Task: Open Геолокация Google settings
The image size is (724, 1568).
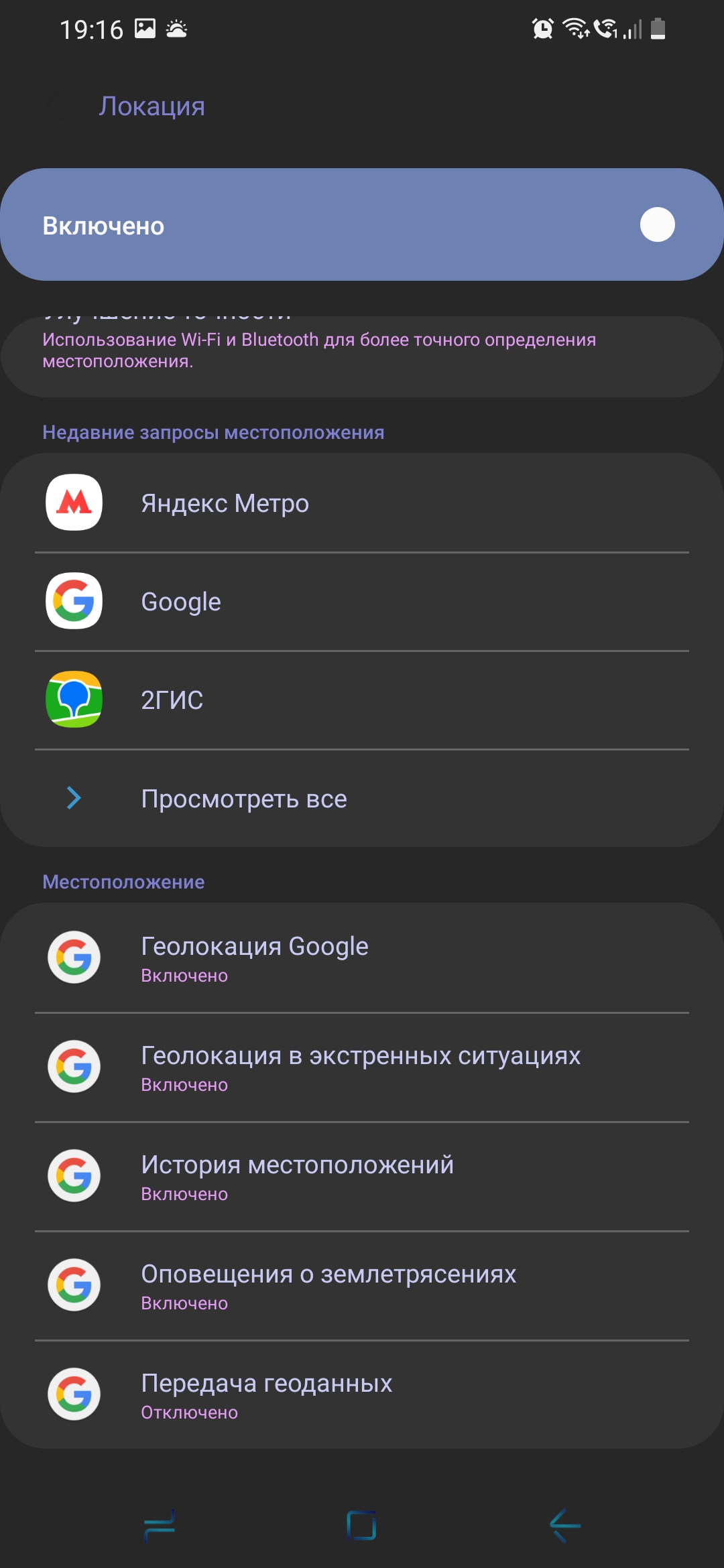Action: (362, 958)
